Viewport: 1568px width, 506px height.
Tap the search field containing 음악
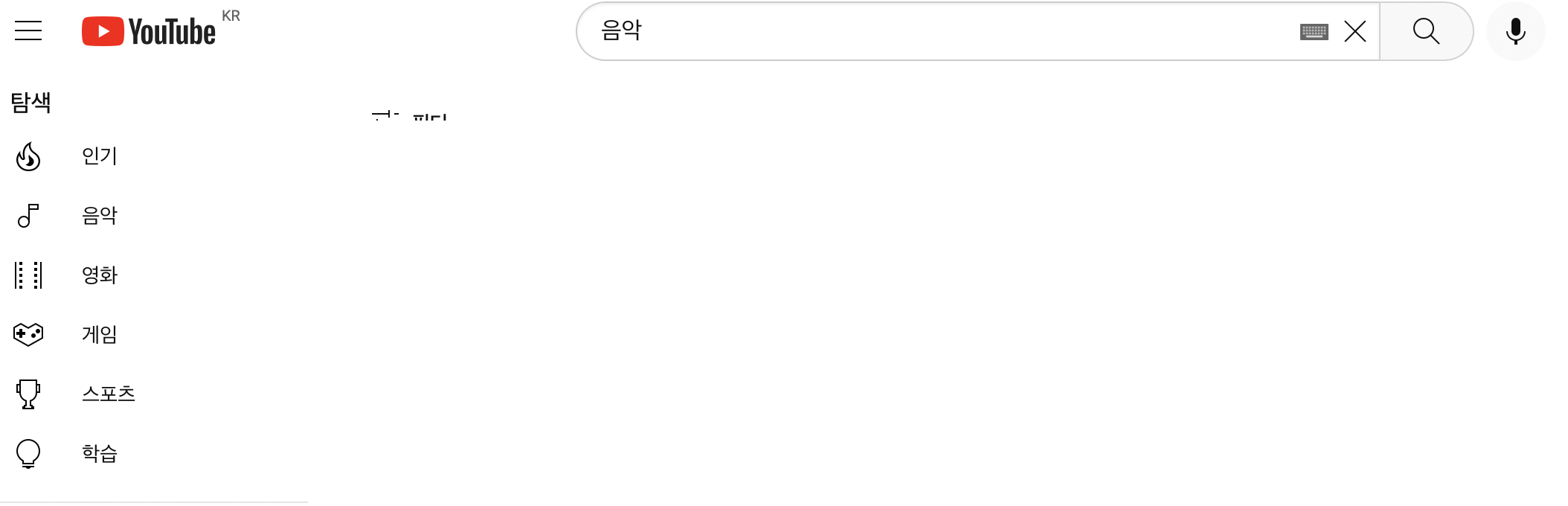930,31
